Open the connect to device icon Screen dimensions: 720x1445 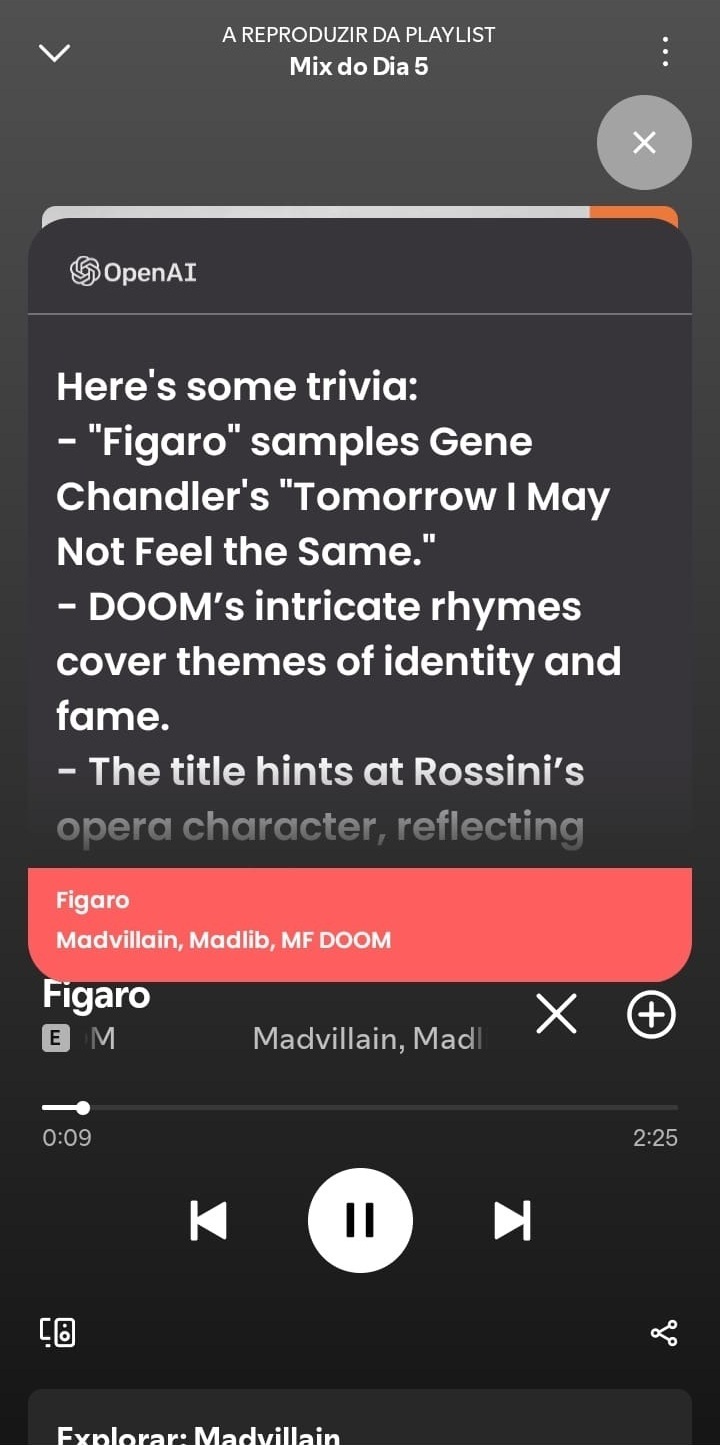click(58, 1332)
